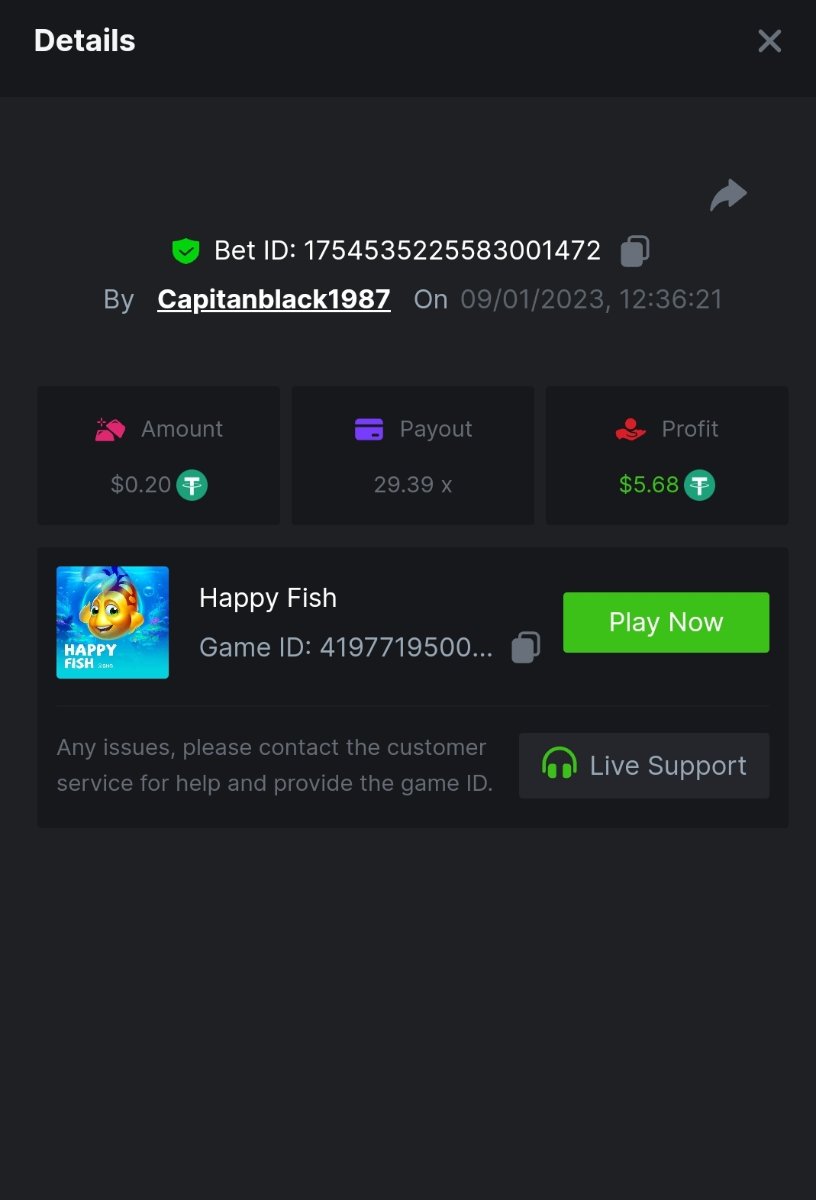The height and width of the screenshot is (1200, 816).
Task: Open Capitanblack1987's profile
Action: click(x=274, y=300)
